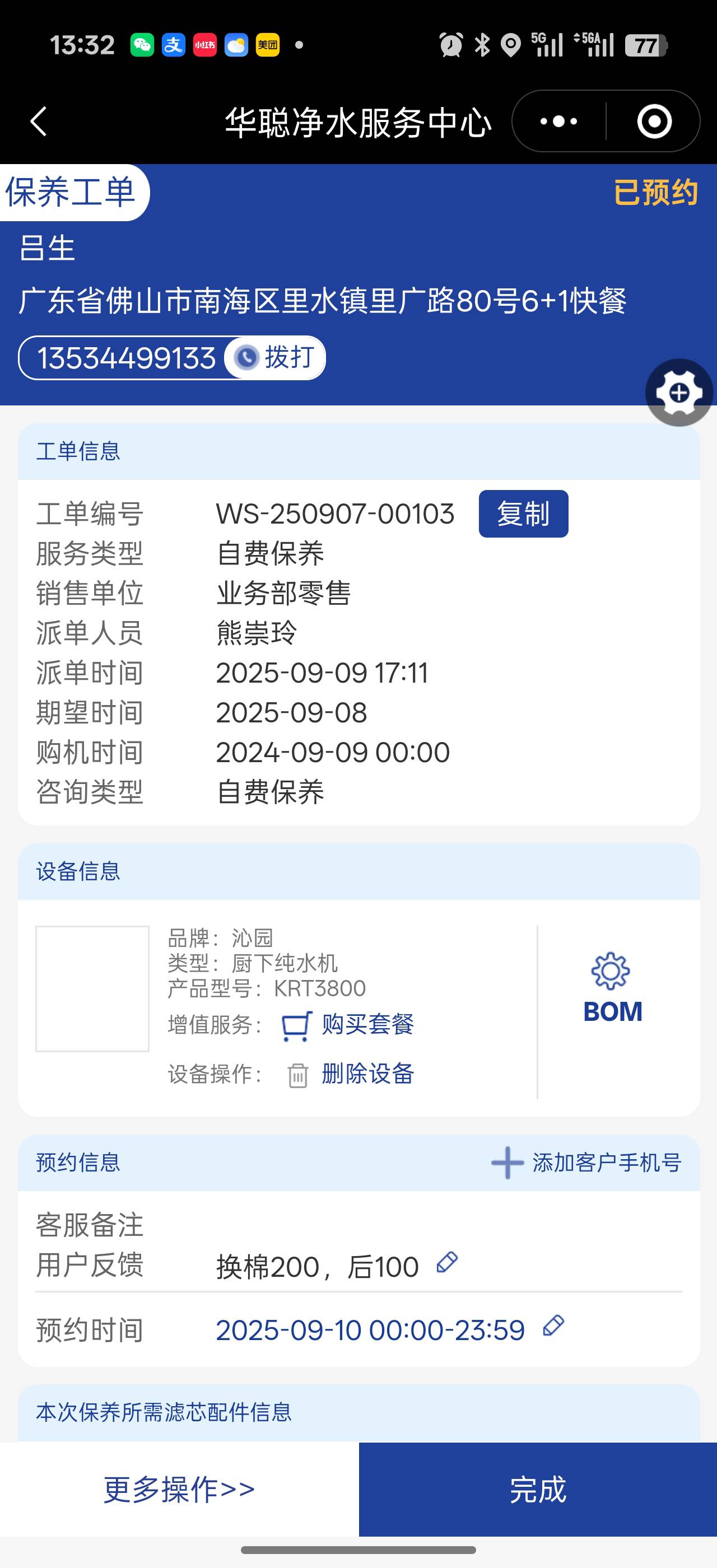Go back using the header arrow
The width and height of the screenshot is (717, 1568).
click(x=38, y=122)
